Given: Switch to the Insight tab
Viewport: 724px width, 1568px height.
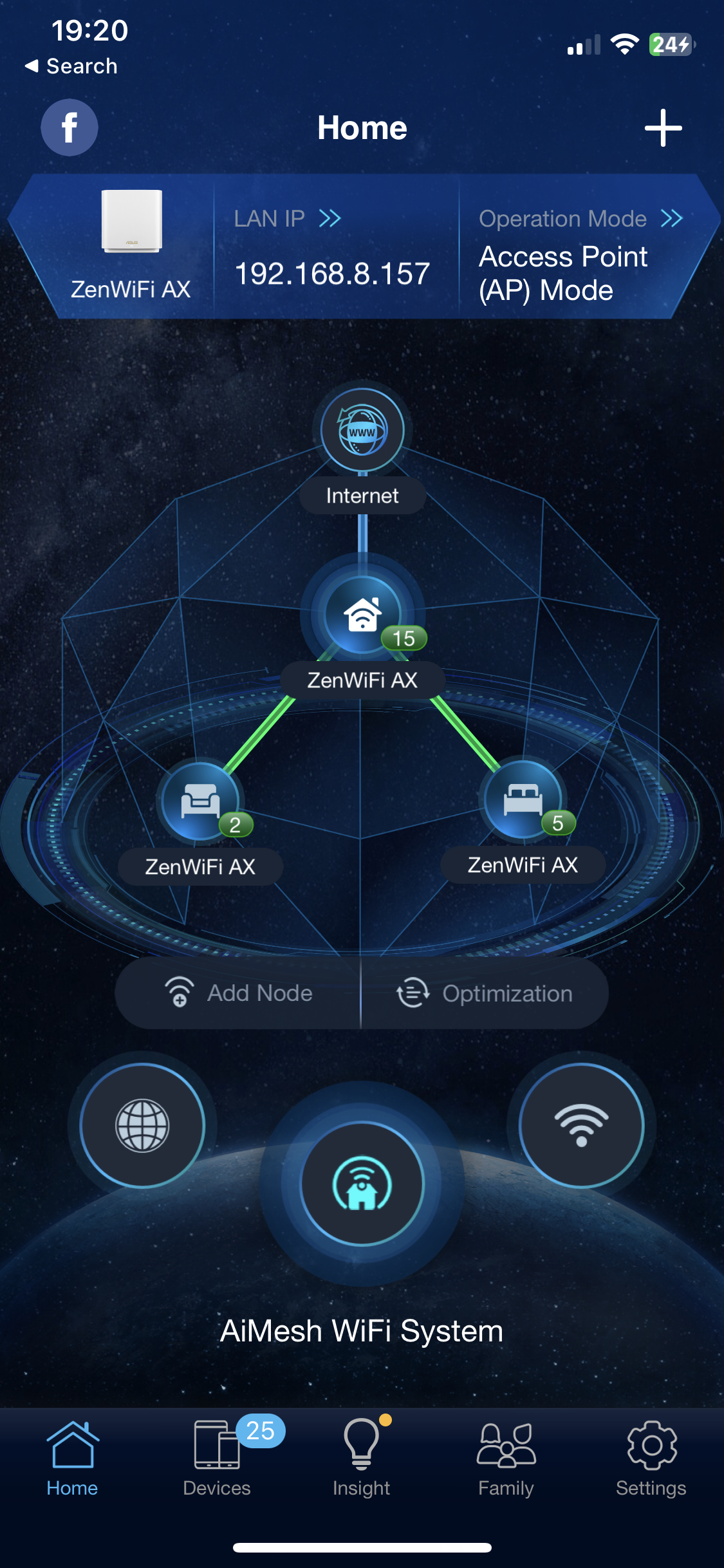Looking at the screenshot, I should (x=362, y=1458).
